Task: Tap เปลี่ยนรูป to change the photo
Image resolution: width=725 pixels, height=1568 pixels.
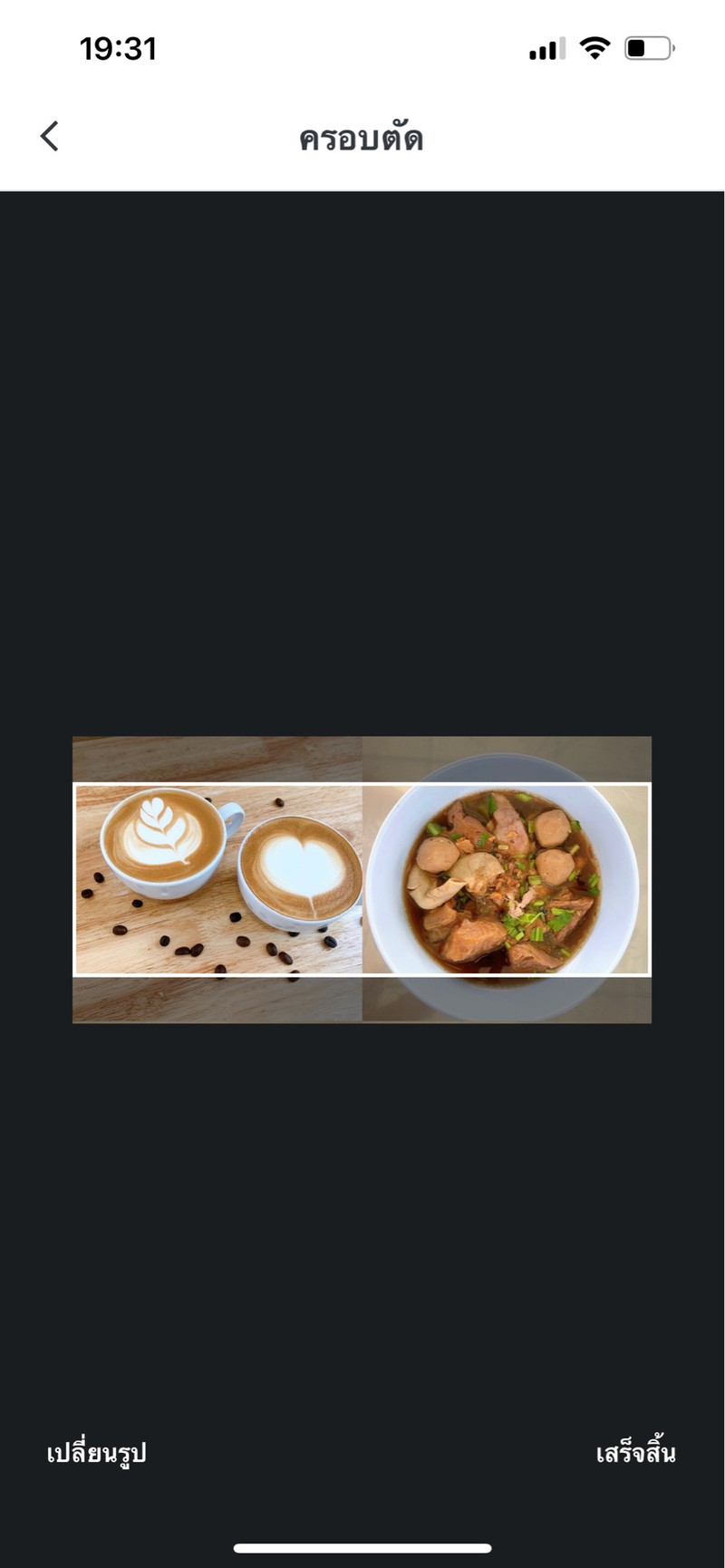Action: [96, 1453]
